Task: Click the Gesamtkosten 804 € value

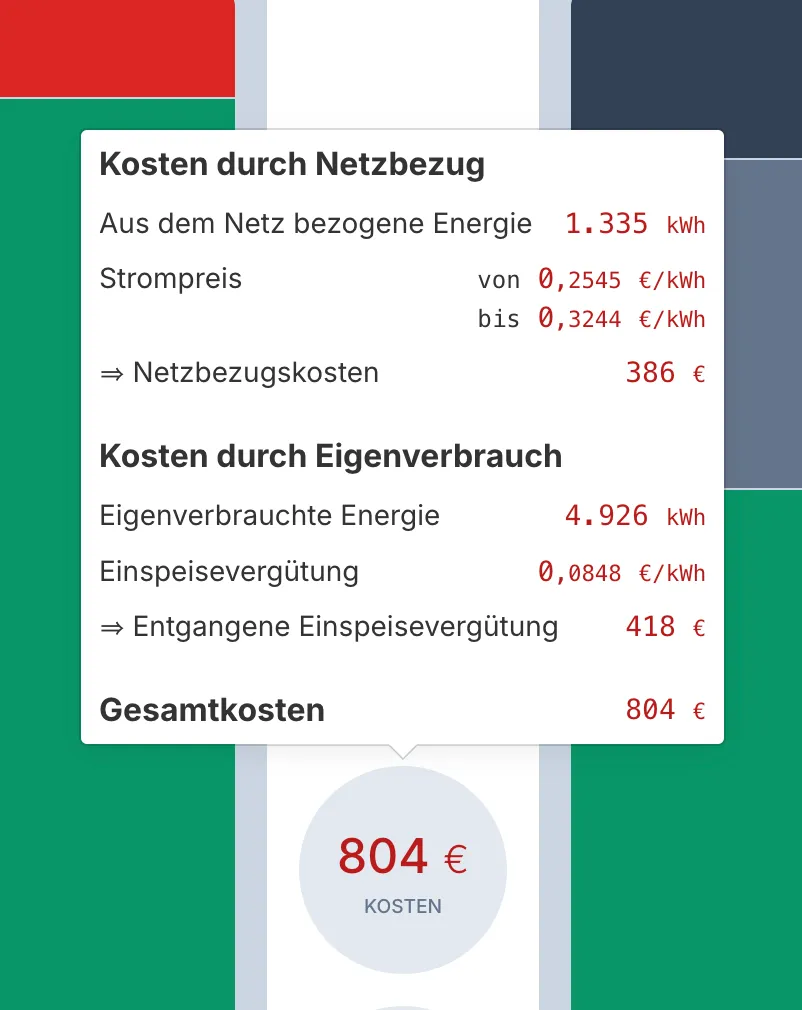Action: (x=650, y=710)
